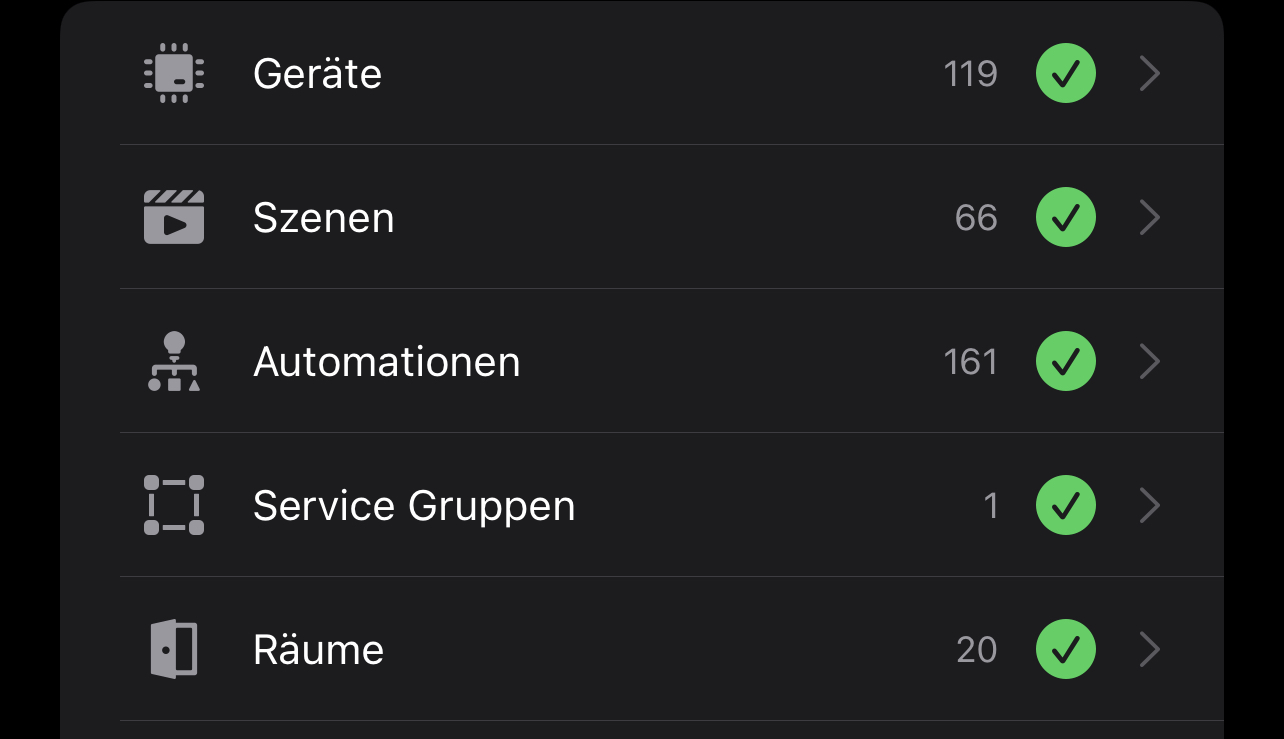Select the Service Gruppen row
The width and height of the screenshot is (1284, 739).
[x=641, y=505]
